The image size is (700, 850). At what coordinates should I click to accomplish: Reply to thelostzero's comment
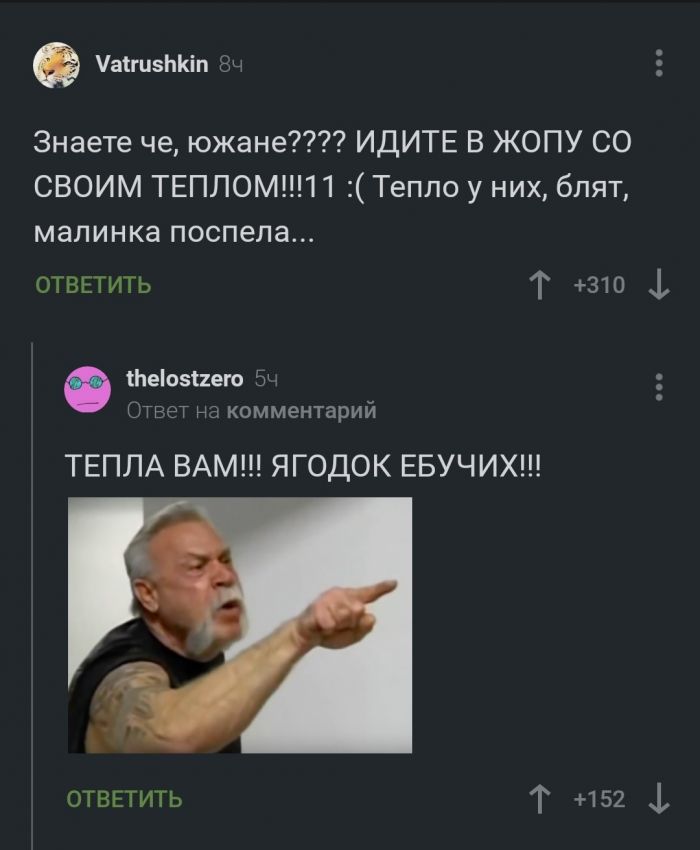[125, 799]
